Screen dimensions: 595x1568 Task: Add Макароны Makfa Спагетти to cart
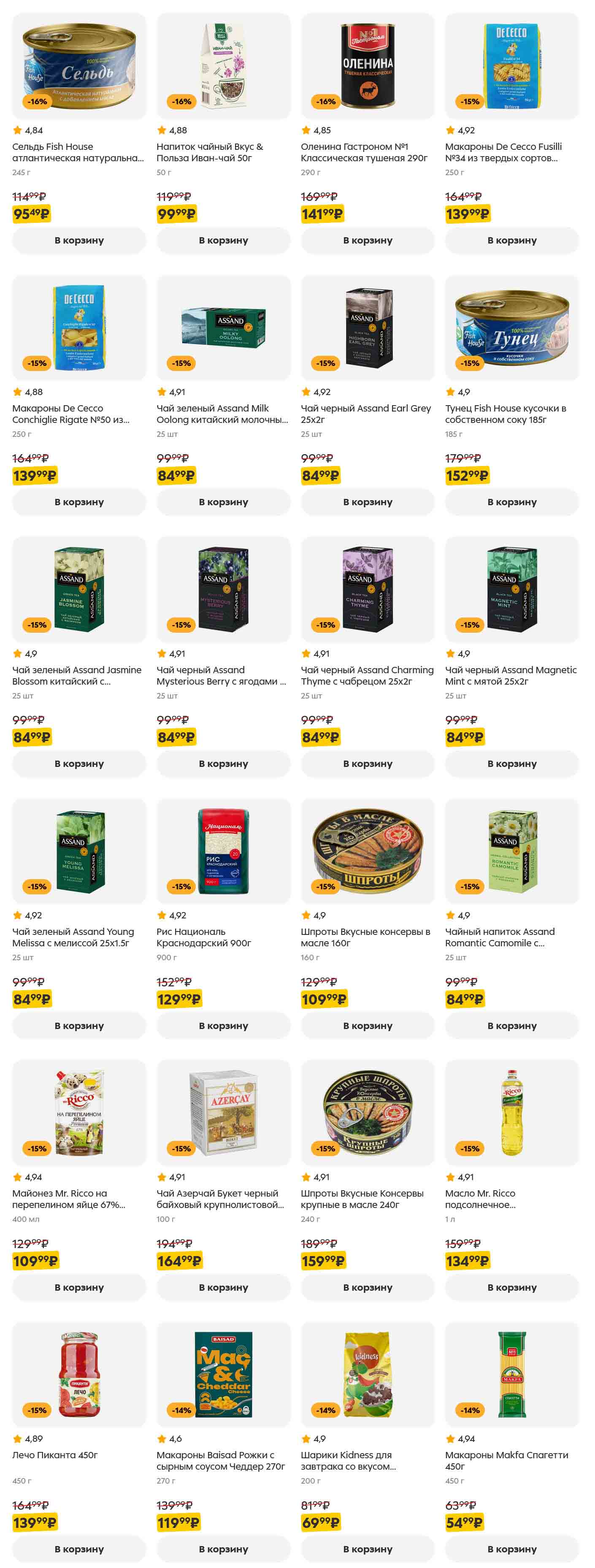click(511, 1549)
